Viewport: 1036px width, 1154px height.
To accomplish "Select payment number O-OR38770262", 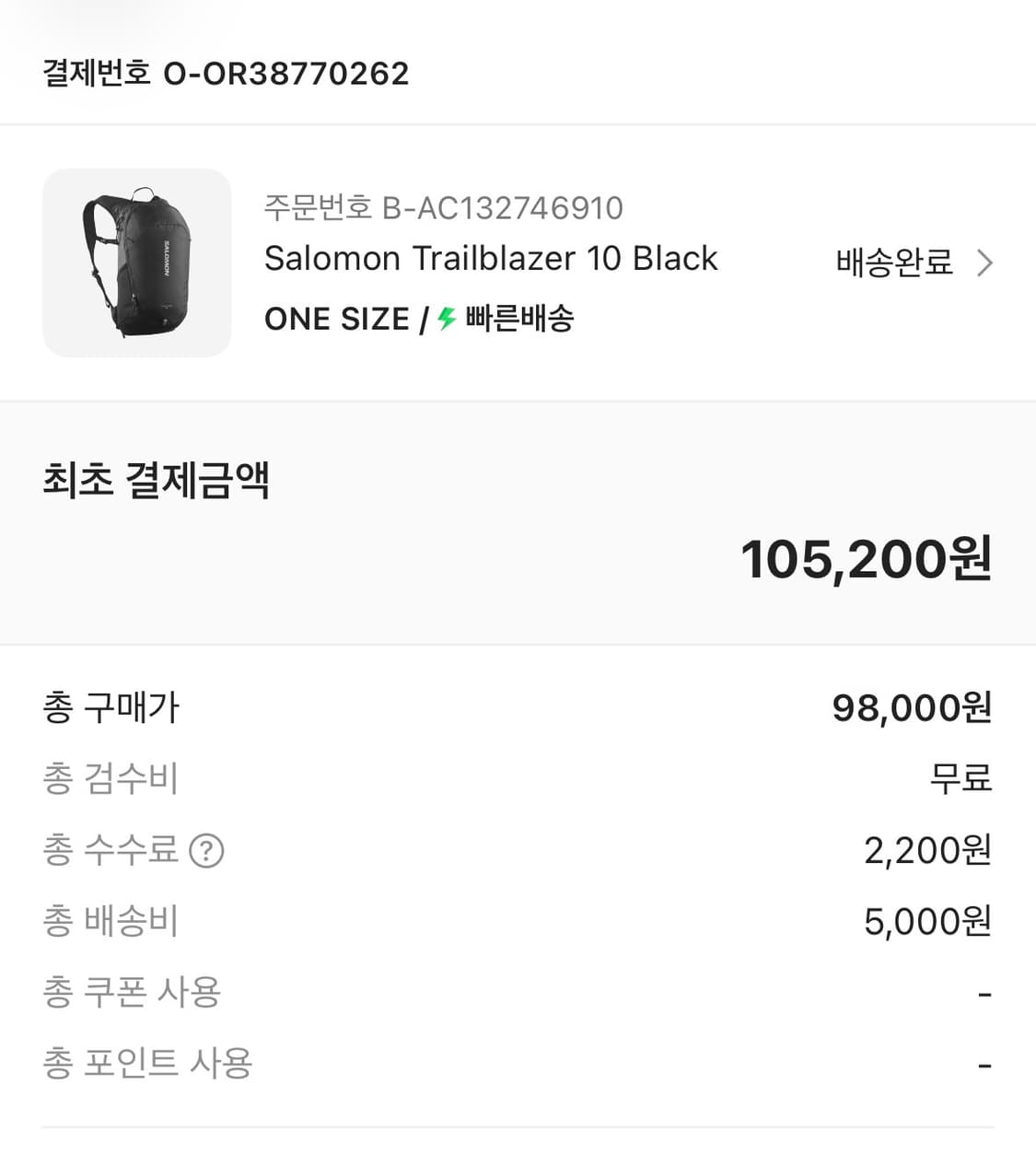I will [x=285, y=74].
